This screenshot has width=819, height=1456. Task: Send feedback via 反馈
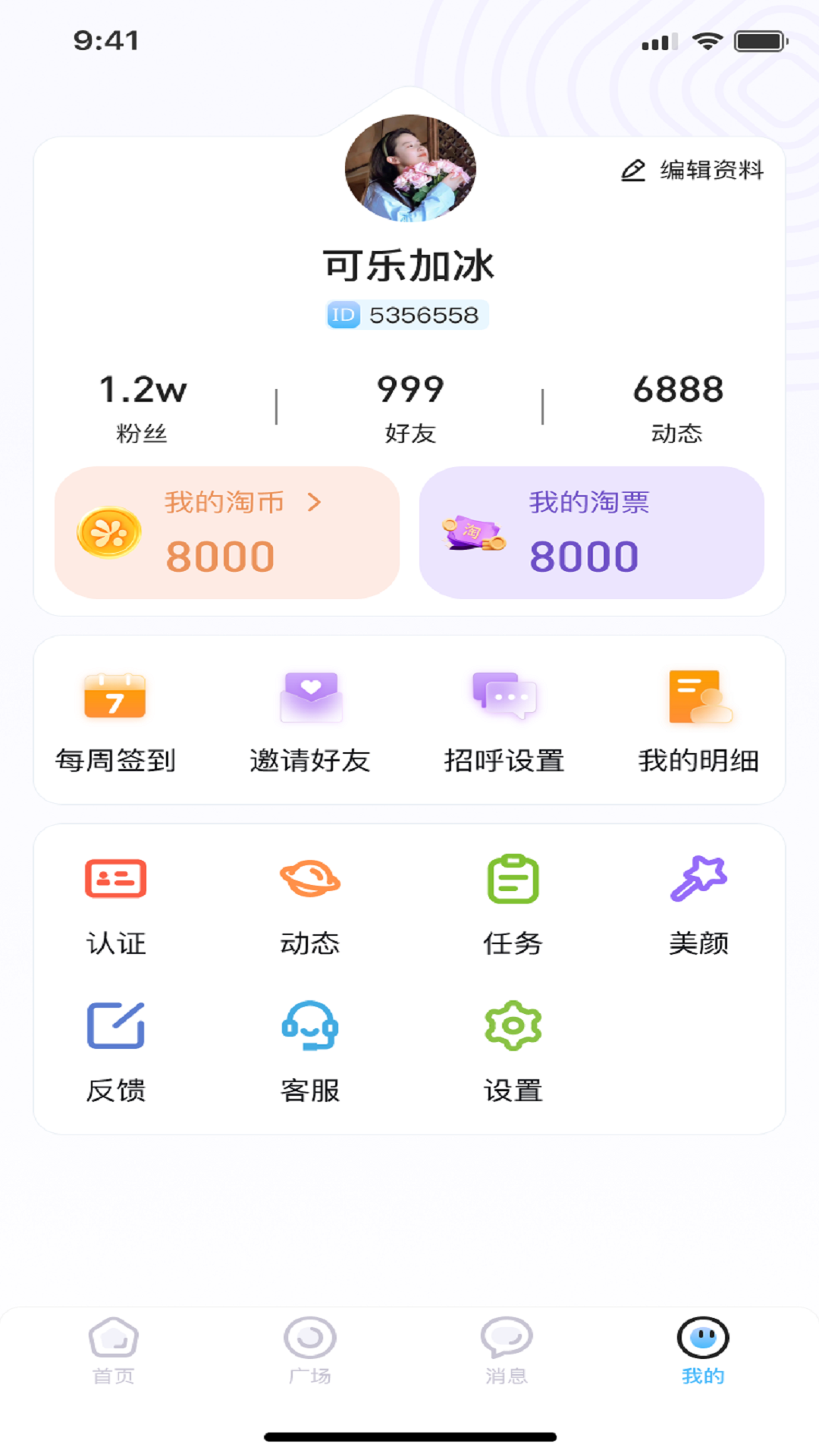[115, 1052]
